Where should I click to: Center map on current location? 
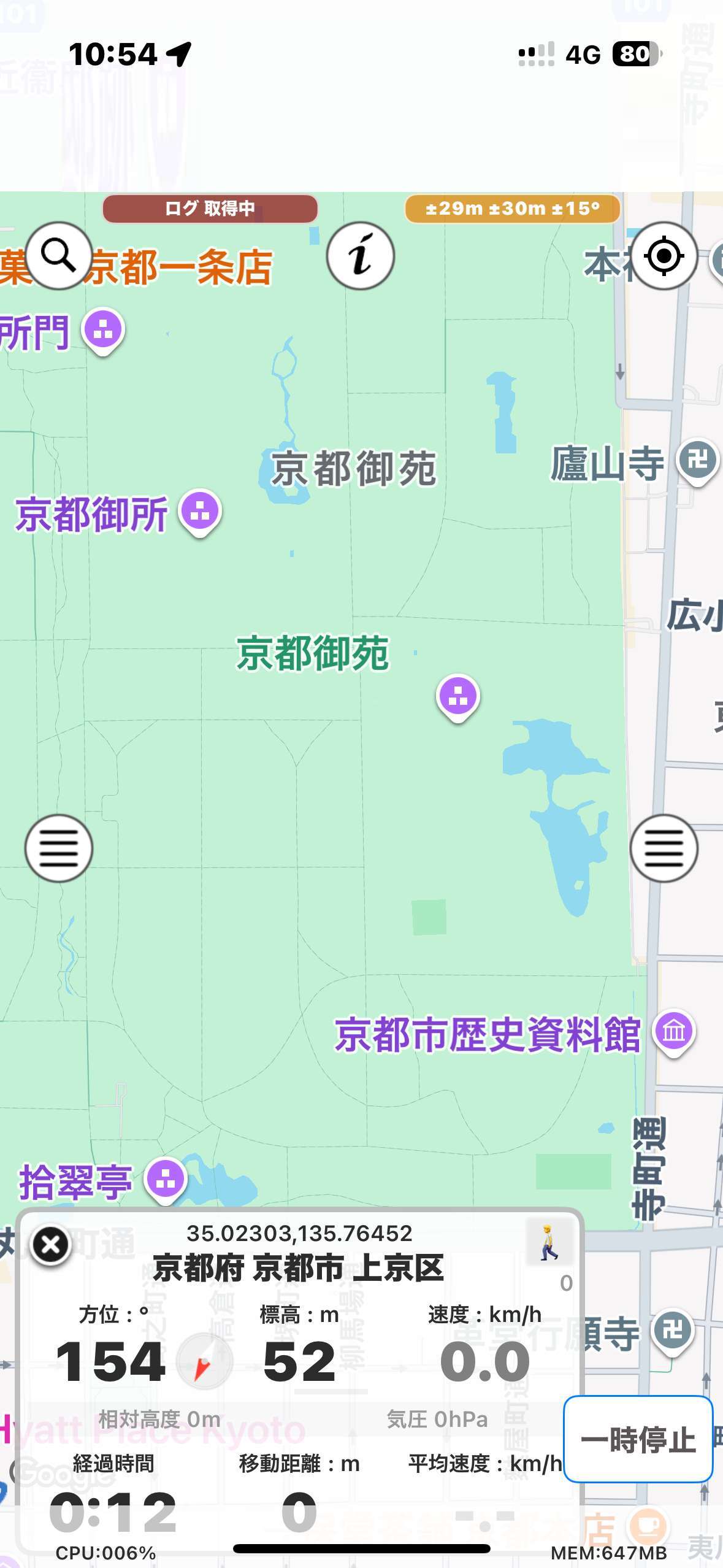pos(664,255)
